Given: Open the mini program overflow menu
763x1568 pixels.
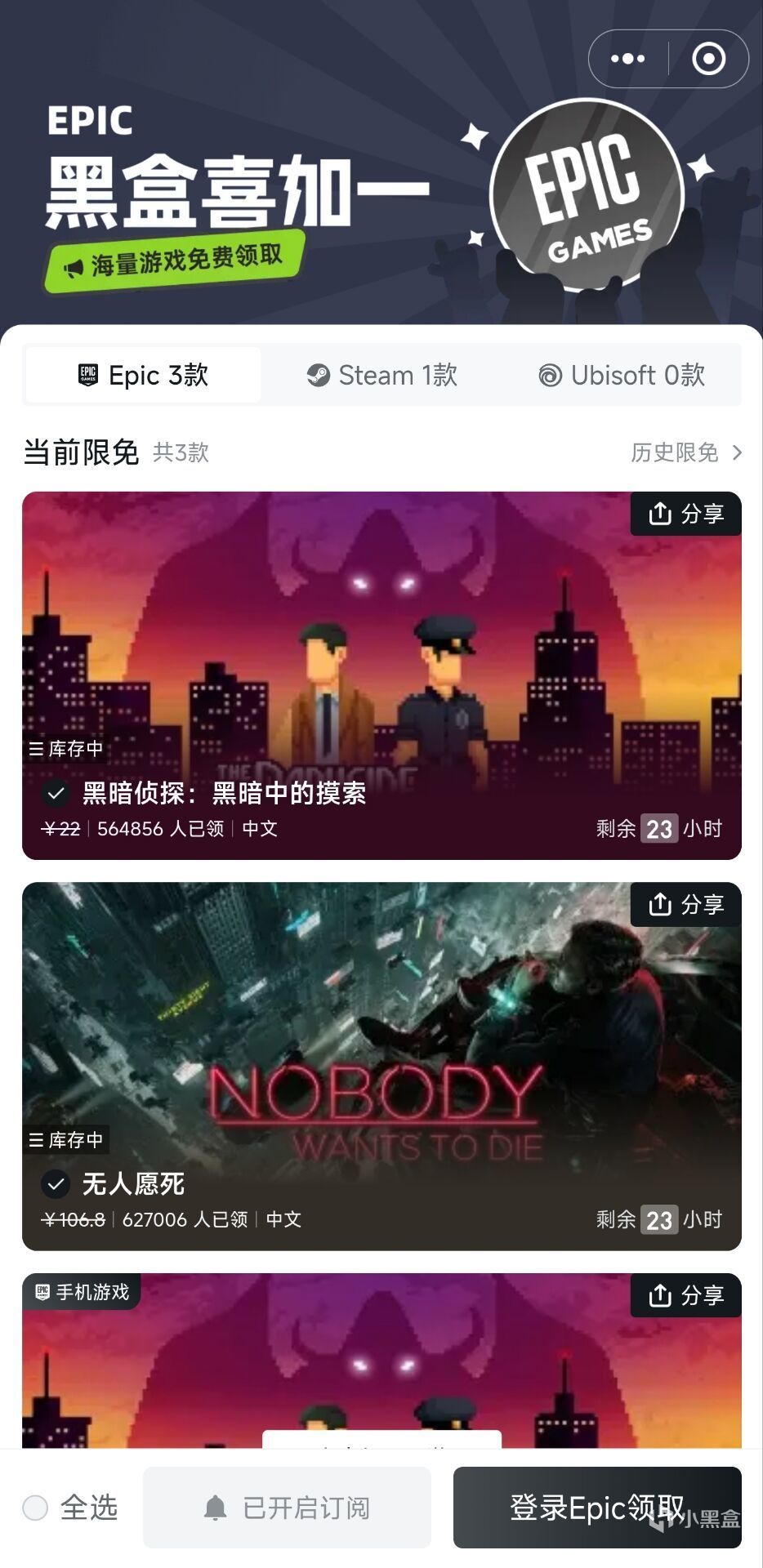Looking at the screenshot, I should click(x=627, y=59).
